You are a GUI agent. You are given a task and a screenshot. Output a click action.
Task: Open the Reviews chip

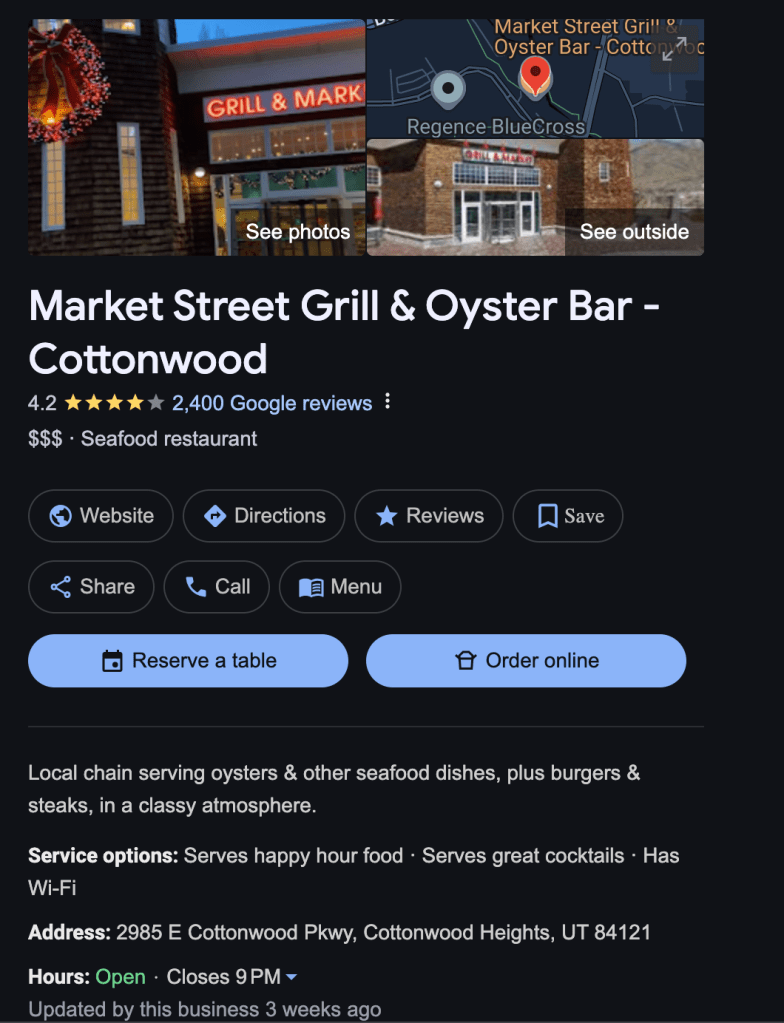pos(429,516)
